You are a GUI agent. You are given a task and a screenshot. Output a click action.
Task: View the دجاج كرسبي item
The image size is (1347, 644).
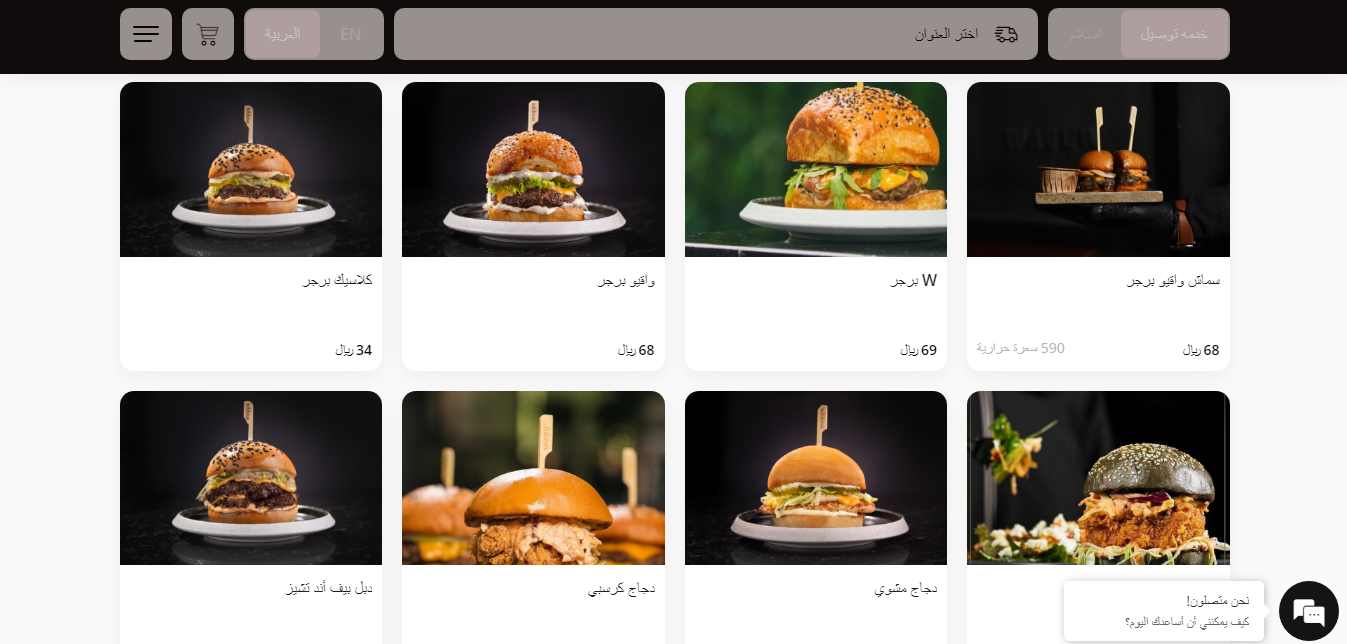[x=533, y=516]
